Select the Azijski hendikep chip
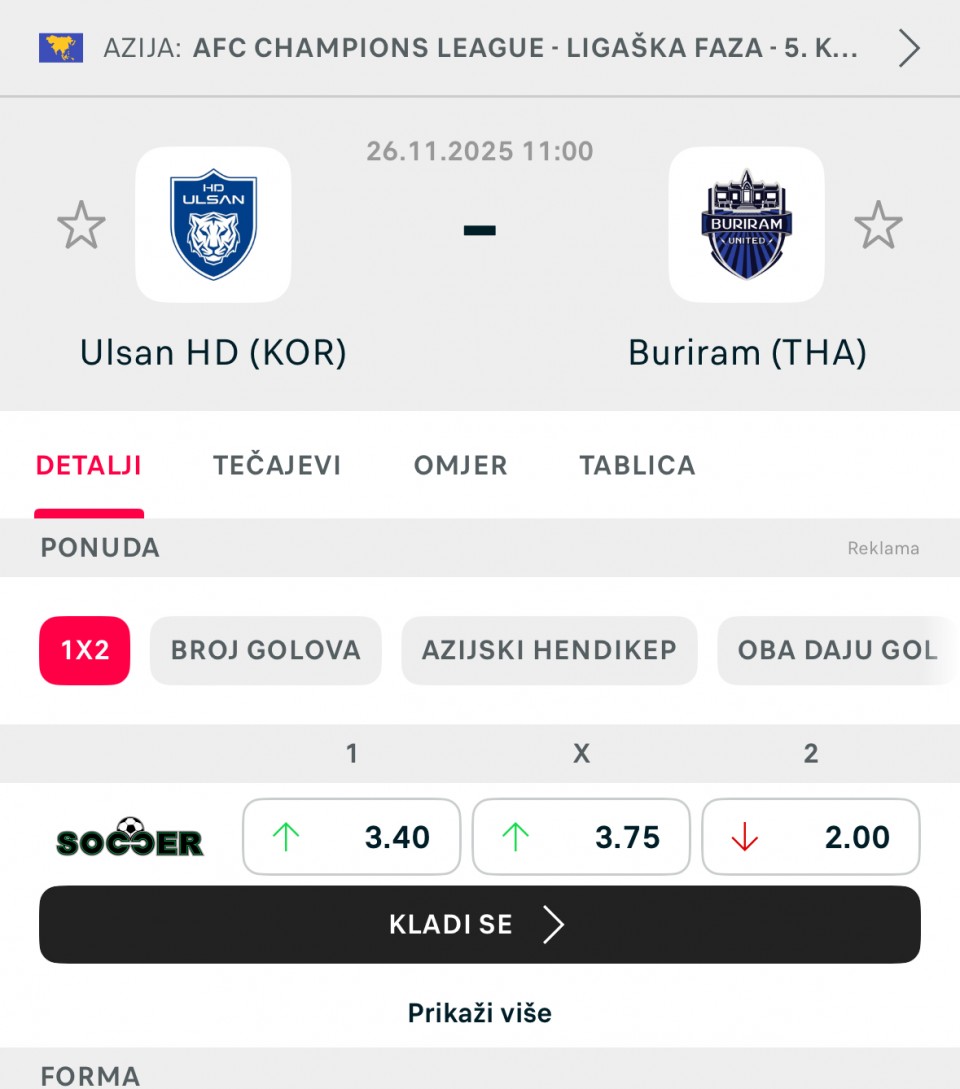Image resolution: width=960 pixels, height=1089 pixels. 549,650
